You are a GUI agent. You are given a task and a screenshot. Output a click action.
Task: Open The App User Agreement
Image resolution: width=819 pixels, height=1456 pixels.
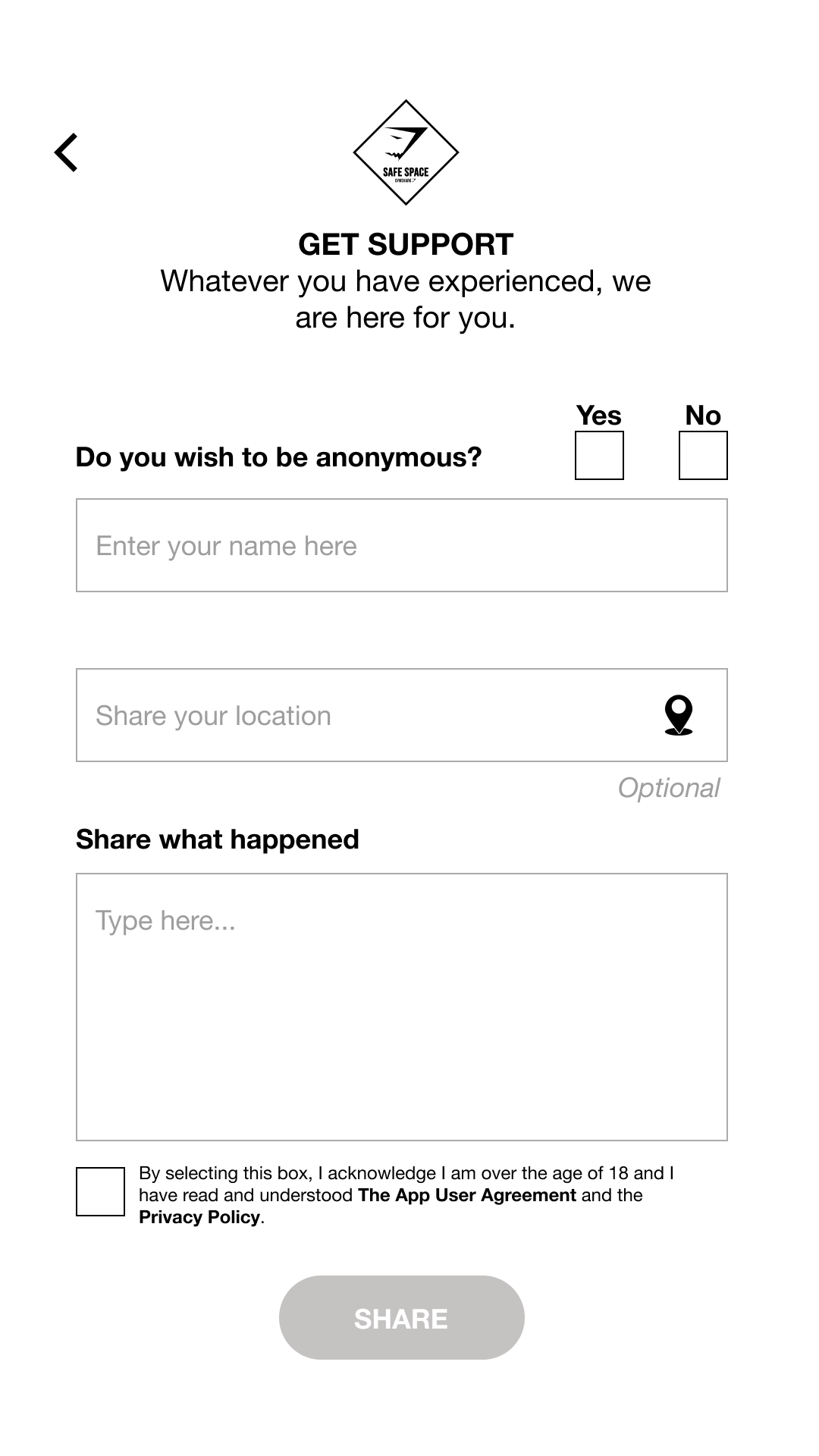coord(467,1195)
